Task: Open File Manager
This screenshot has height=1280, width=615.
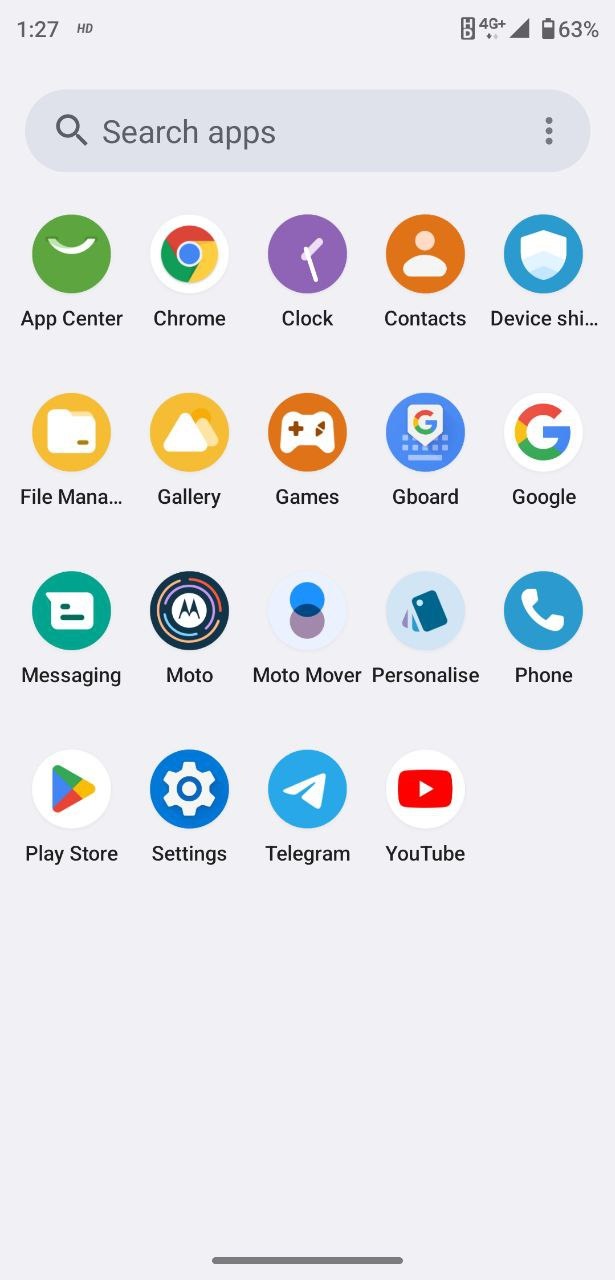Action: click(71, 432)
